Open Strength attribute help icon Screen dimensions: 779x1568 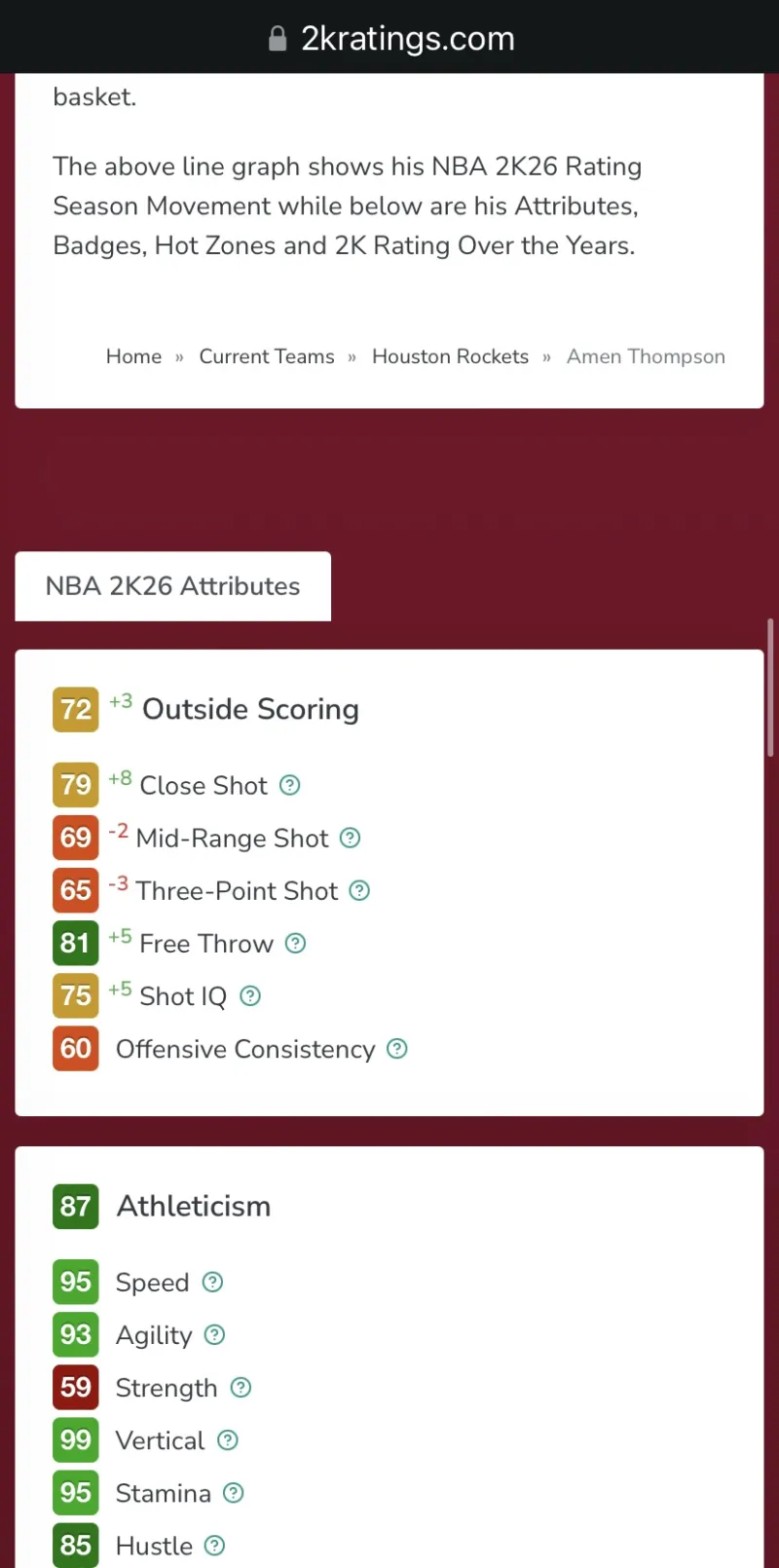[x=241, y=1387]
